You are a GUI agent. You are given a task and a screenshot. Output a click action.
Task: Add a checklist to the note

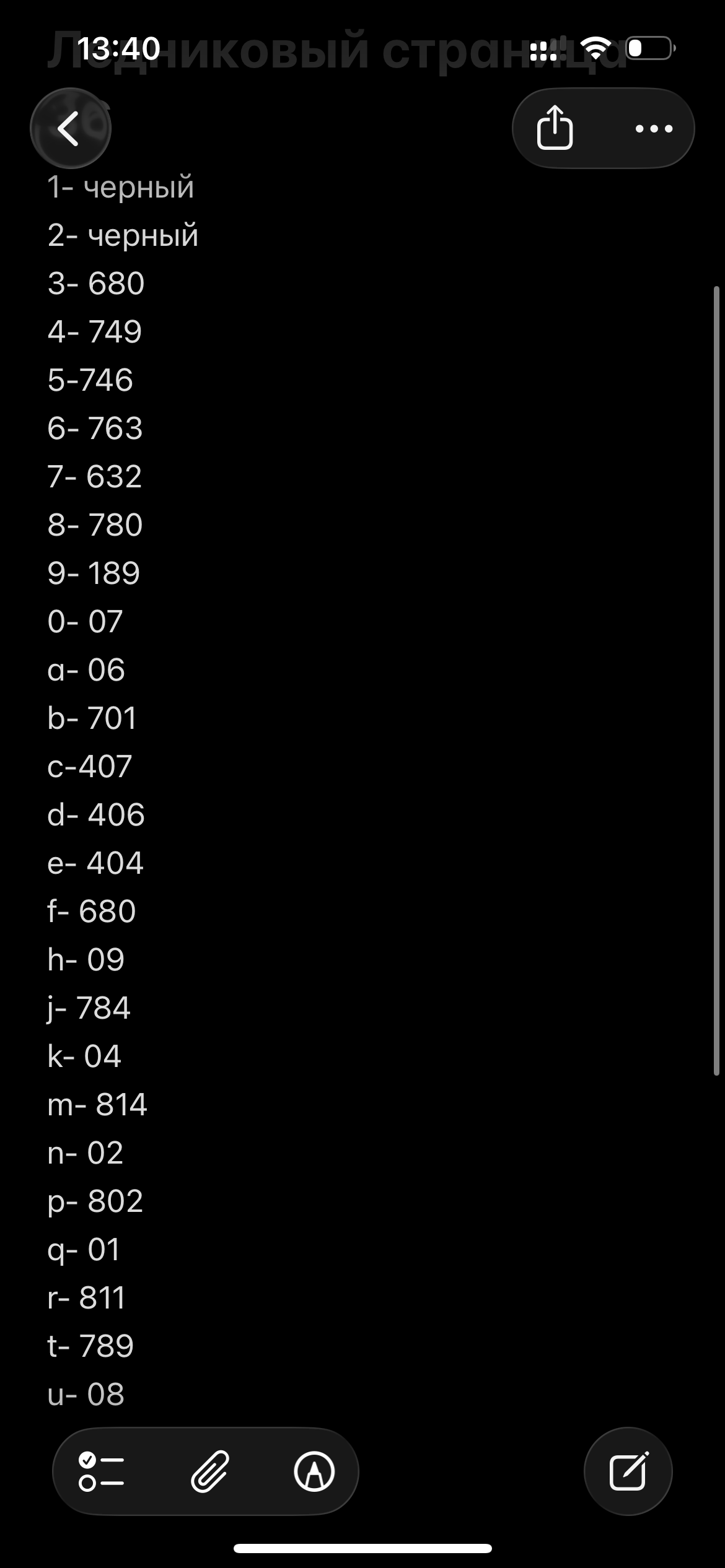102,1471
